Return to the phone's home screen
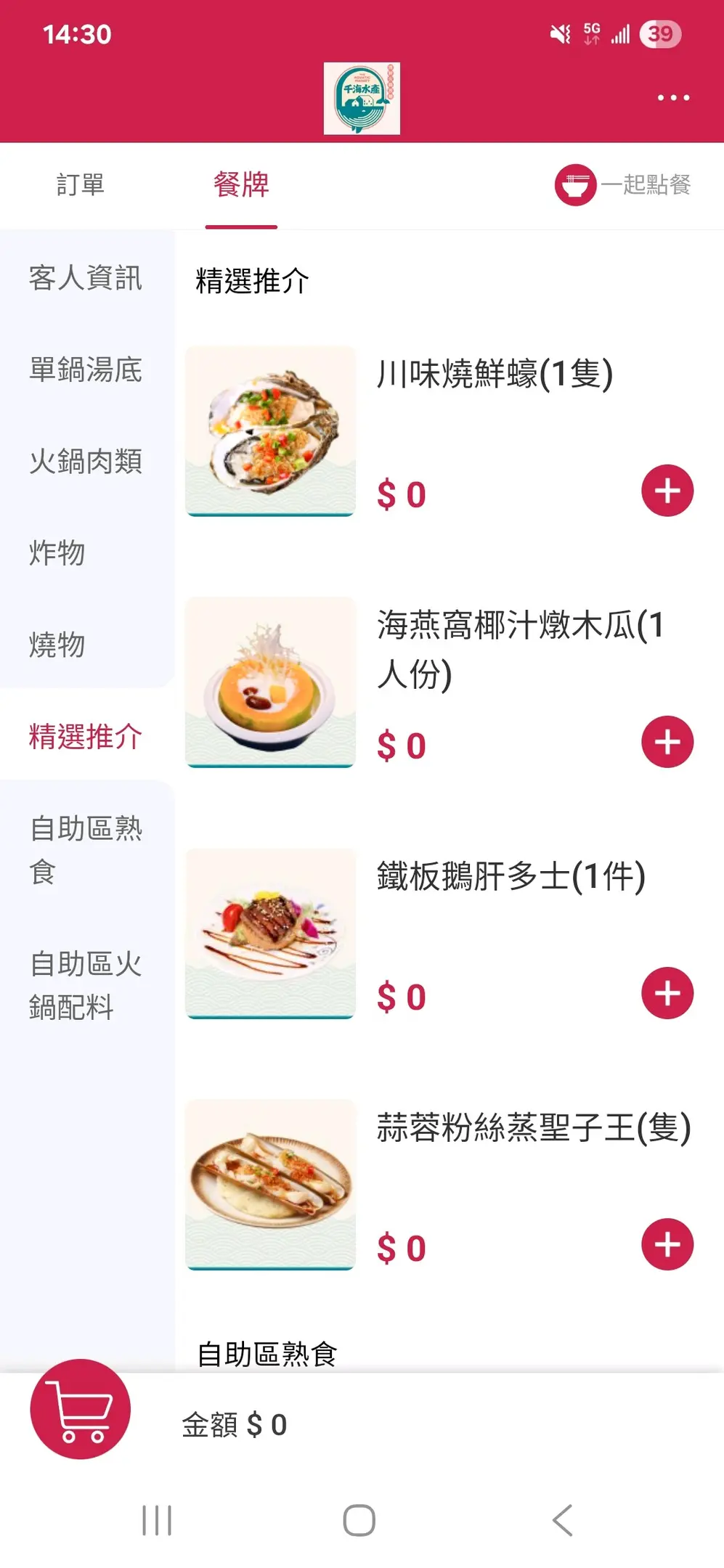The width and height of the screenshot is (724, 1568). 359,1520
